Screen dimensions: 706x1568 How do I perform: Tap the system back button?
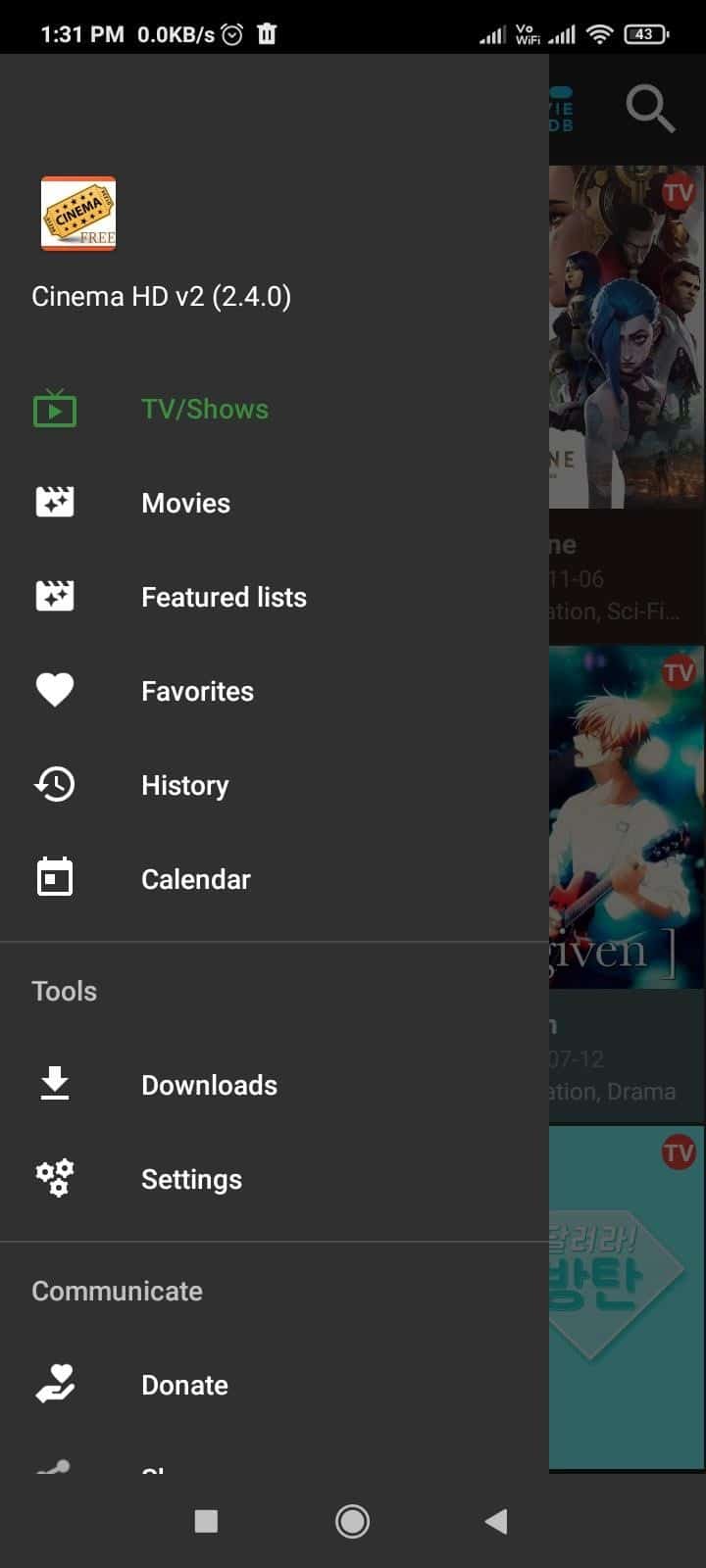click(496, 1521)
